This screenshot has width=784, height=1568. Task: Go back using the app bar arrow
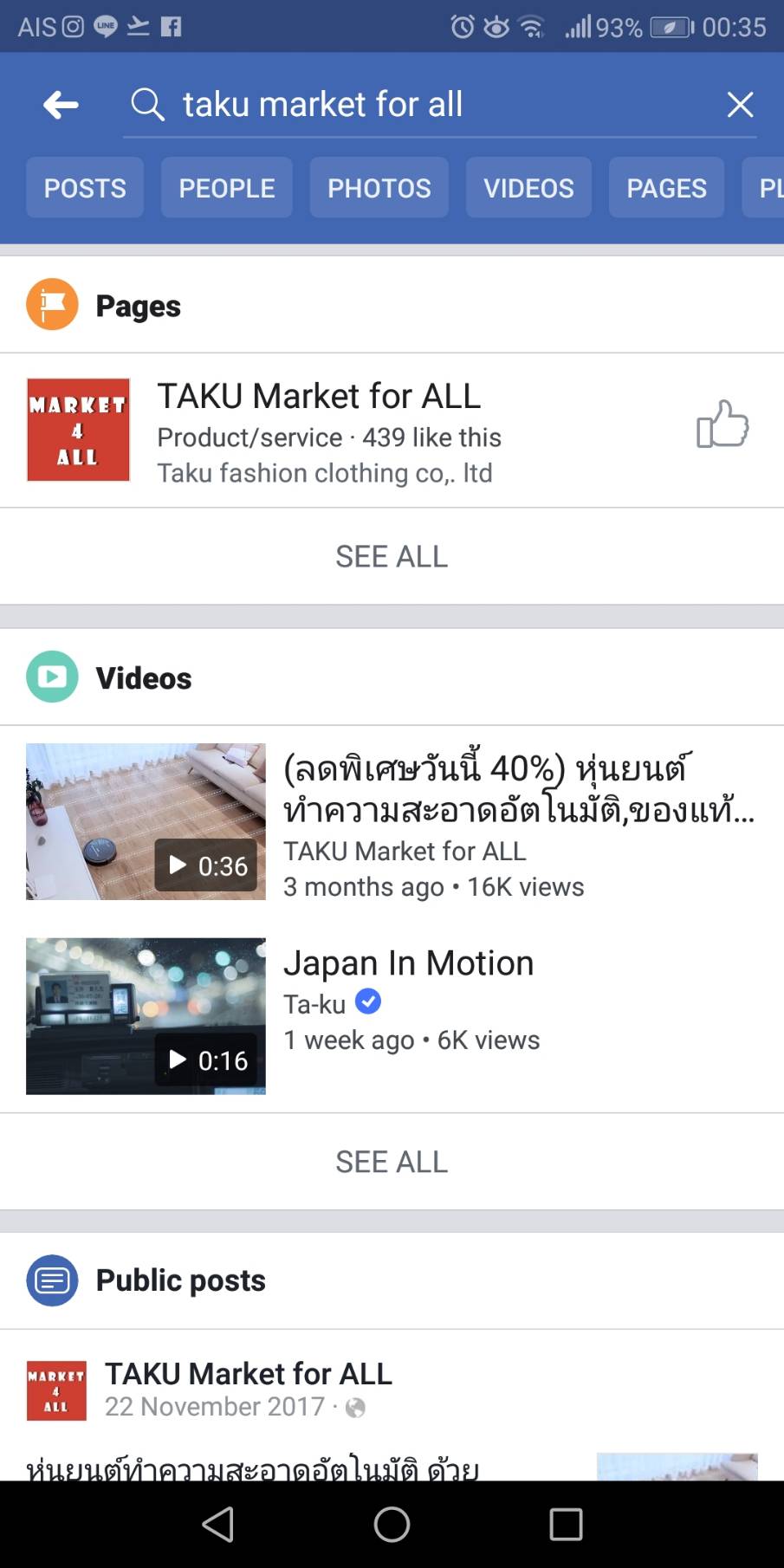click(x=61, y=105)
